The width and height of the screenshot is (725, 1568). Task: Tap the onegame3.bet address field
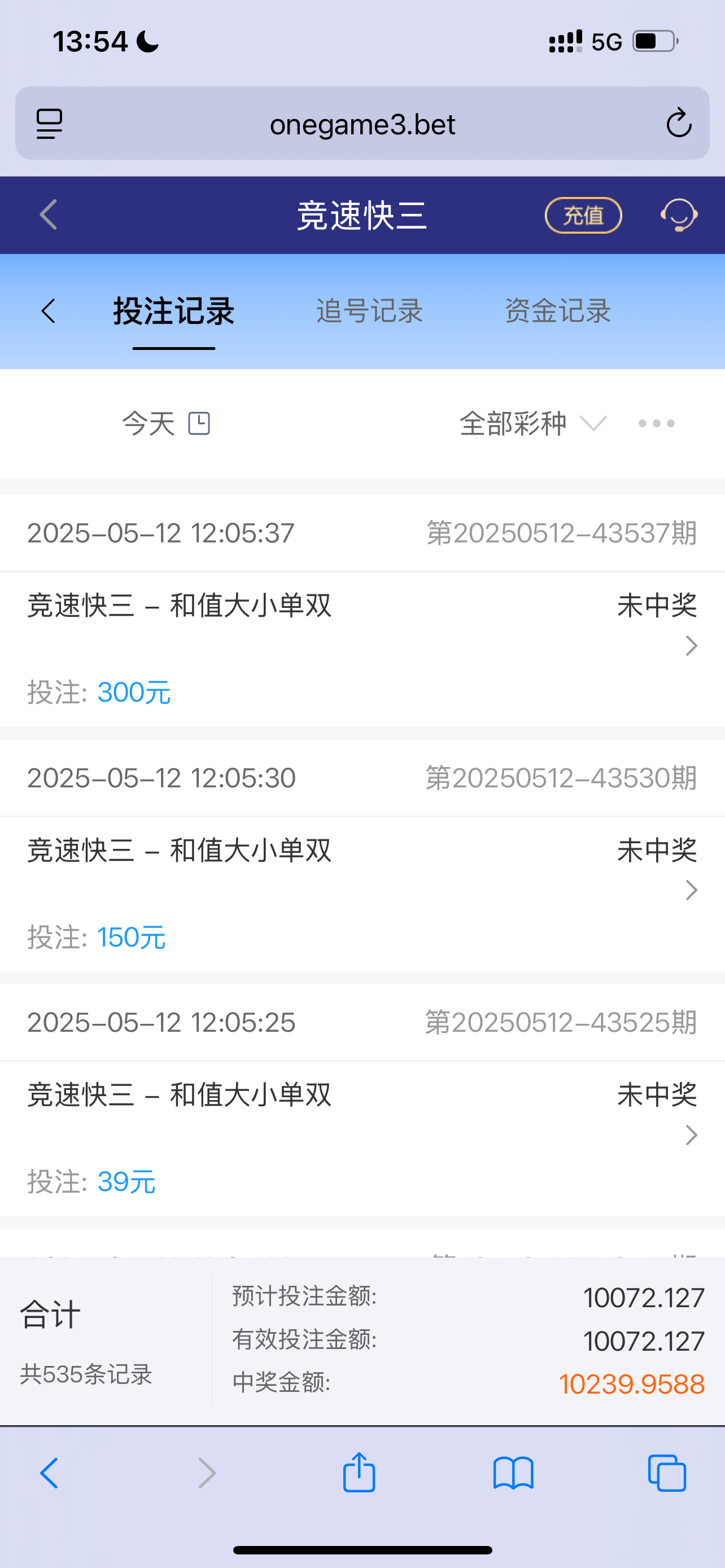coord(362,124)
